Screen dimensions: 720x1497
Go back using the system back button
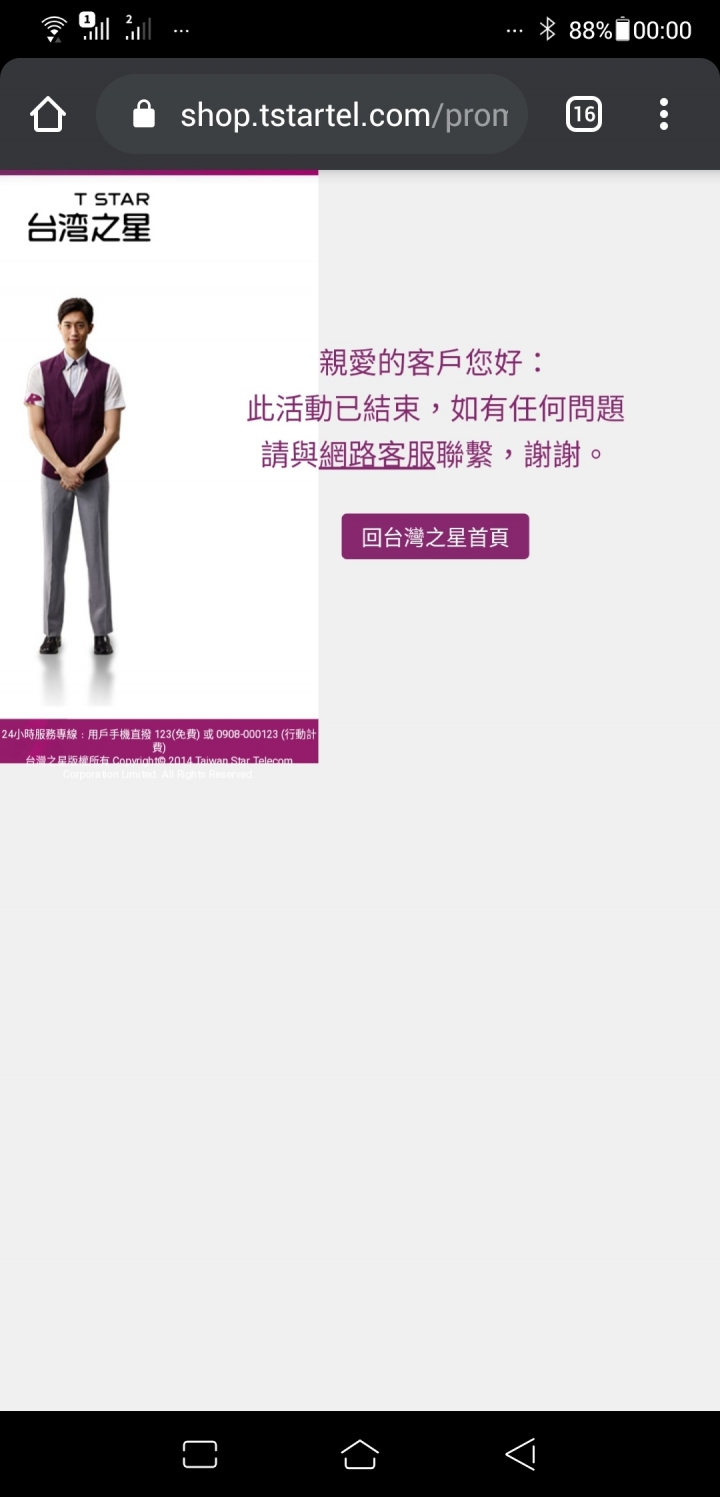click(520, 1454)
